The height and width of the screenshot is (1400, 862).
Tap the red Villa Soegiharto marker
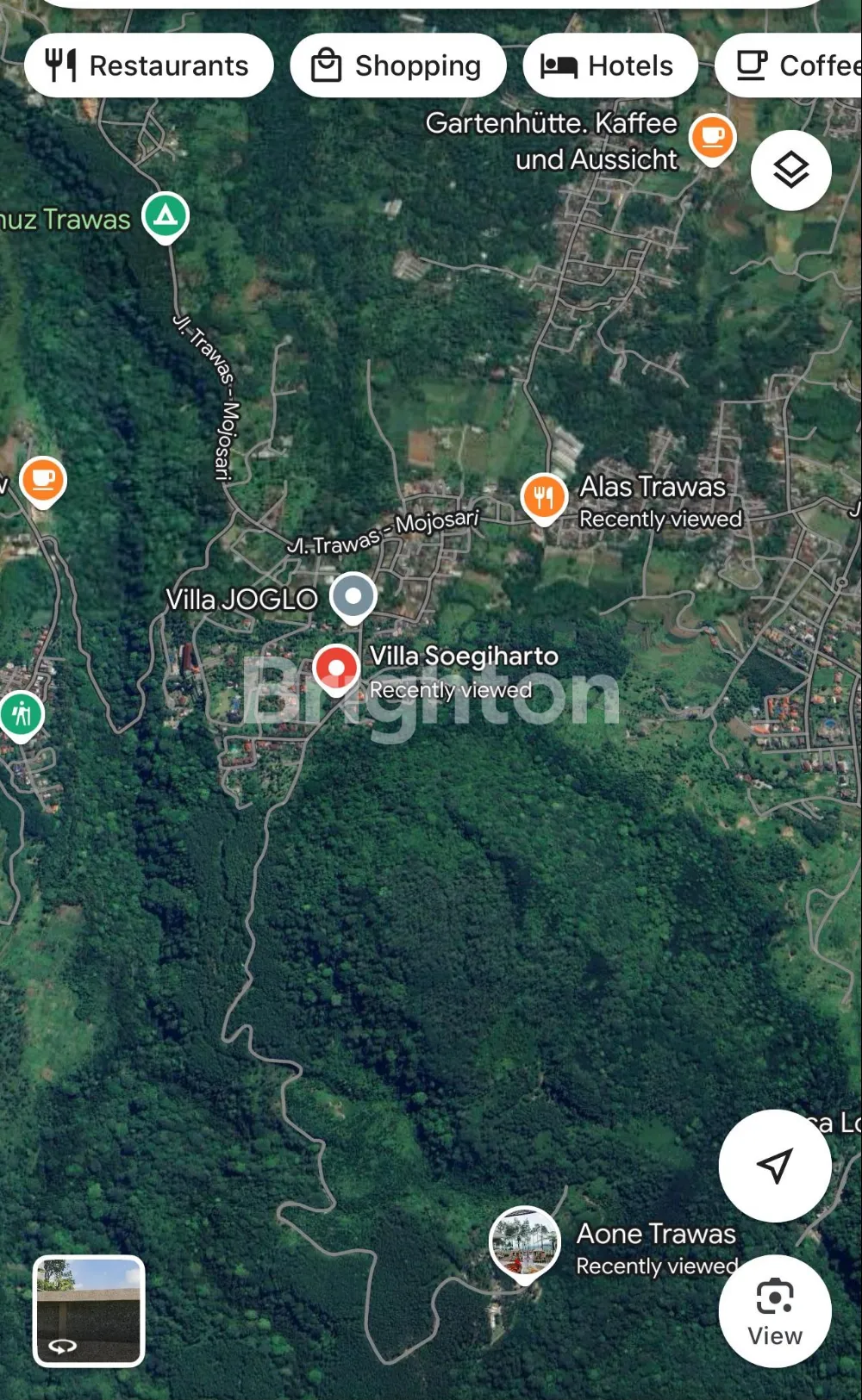tap(336, 668)
